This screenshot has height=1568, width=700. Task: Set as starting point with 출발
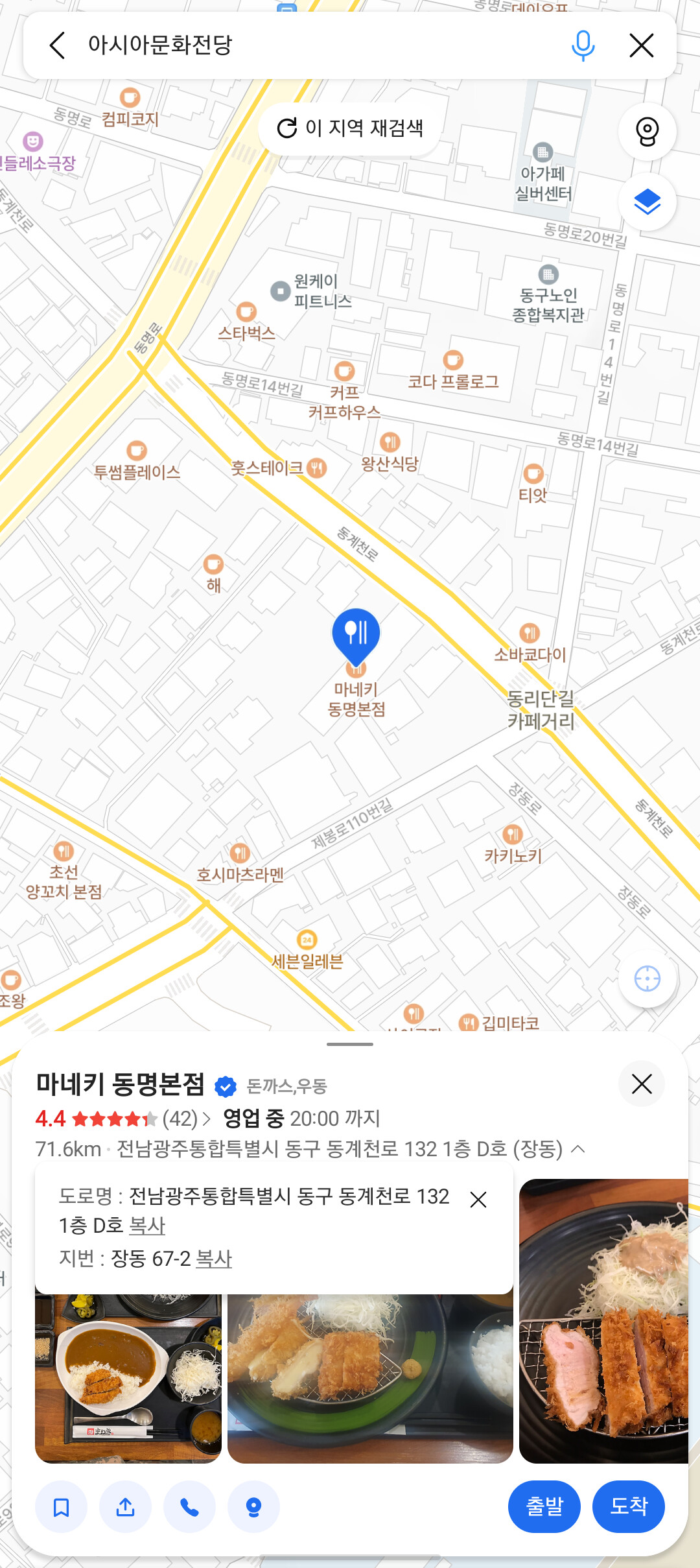544,1506
